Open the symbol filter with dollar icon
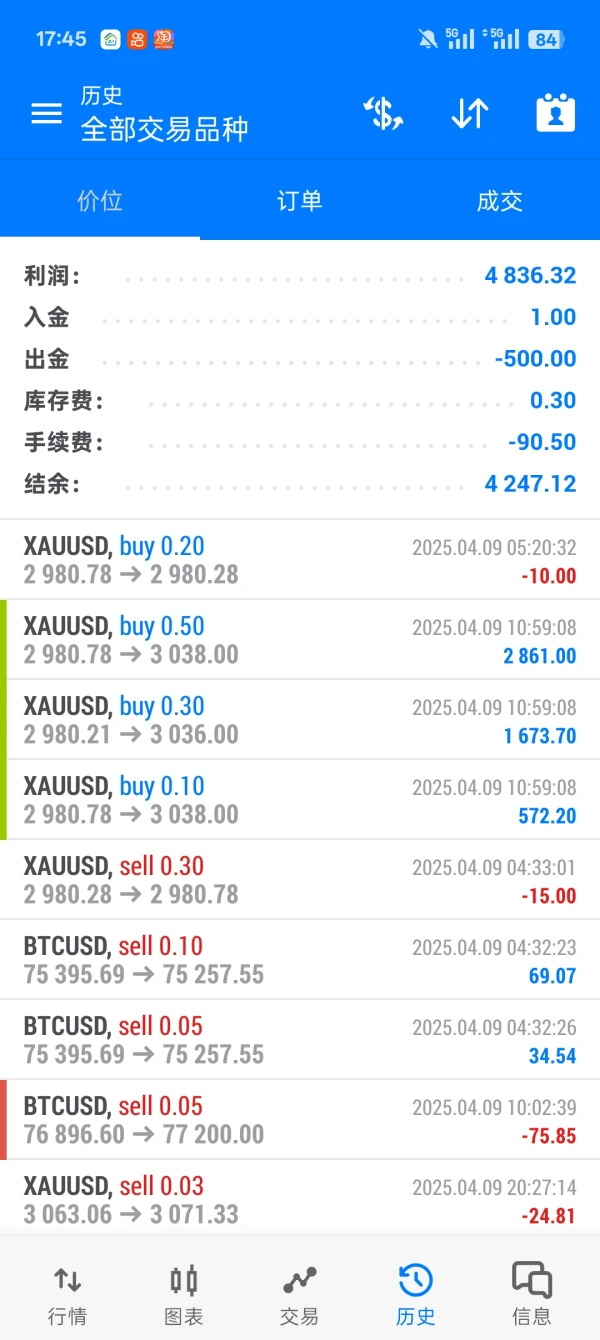Viewport: 600px width, 1340px height. [383, 114]
